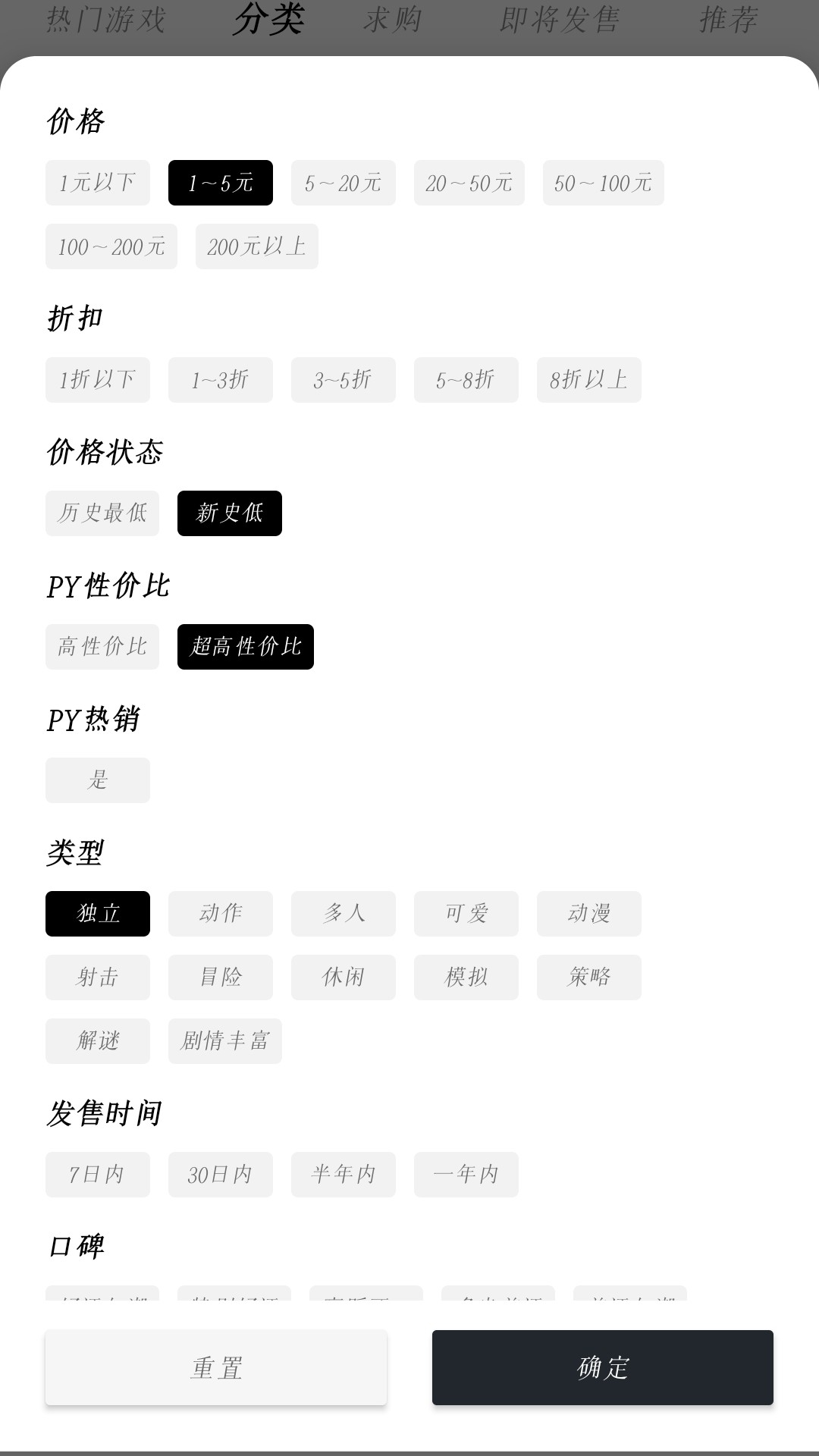
Task: Deselect the 独立 genre chip
Action: point(98,914)
